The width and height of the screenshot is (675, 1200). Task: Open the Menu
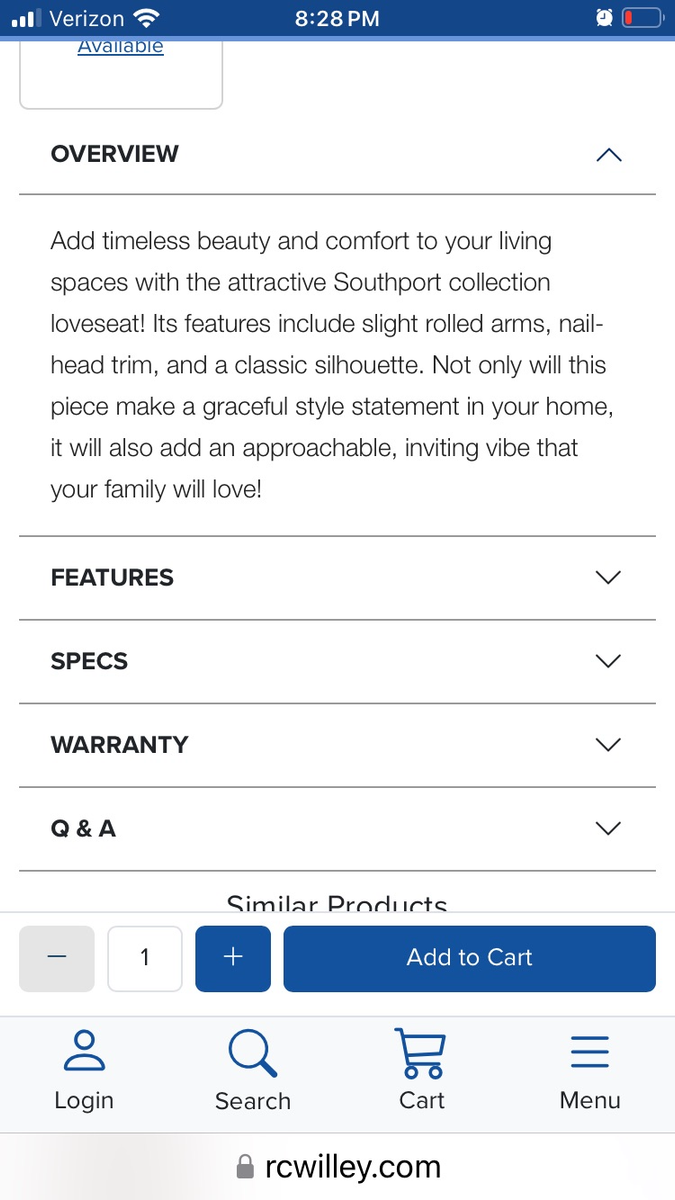click(x=590, y=1072)
